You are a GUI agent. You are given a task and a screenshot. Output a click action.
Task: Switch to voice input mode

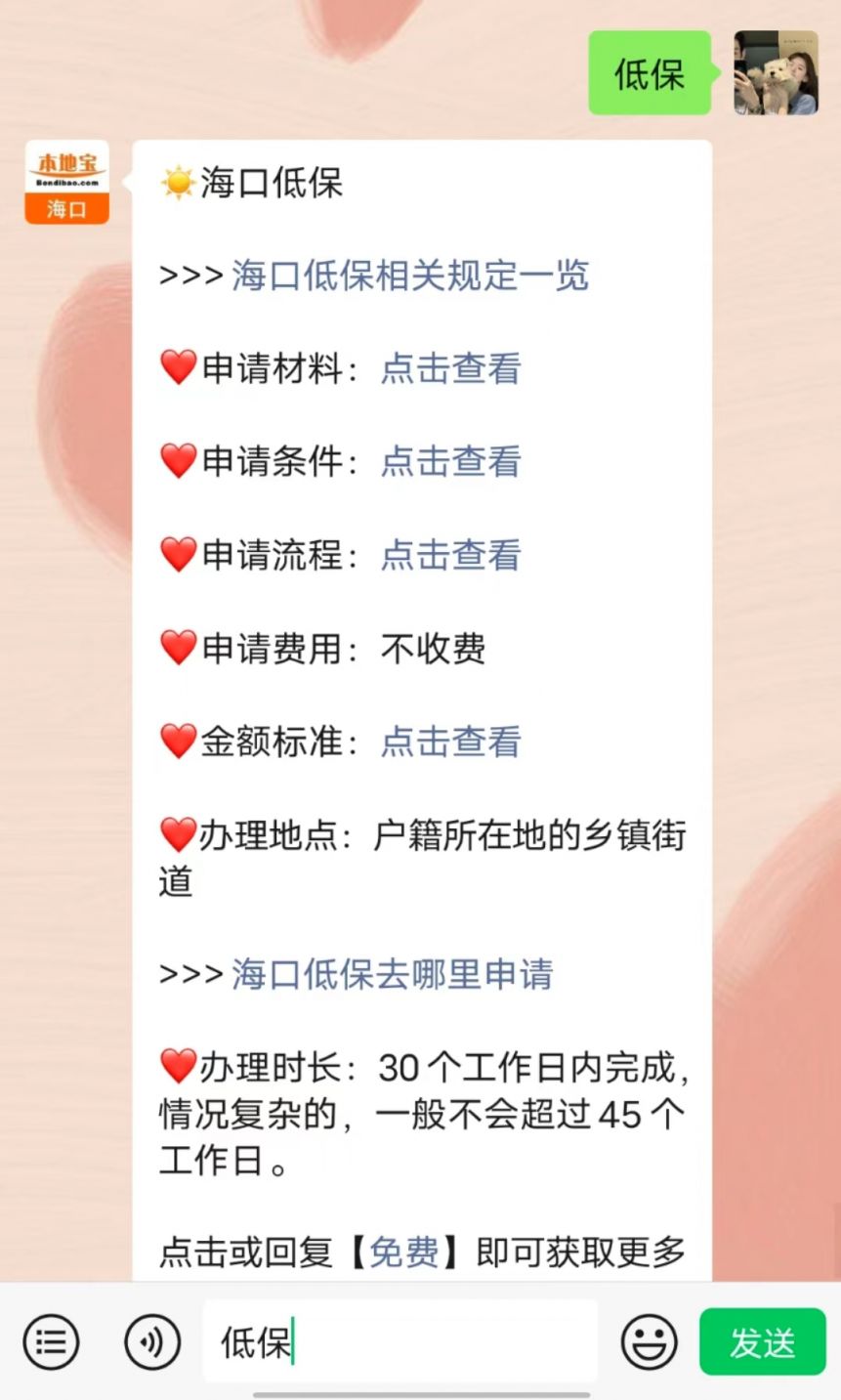[151, 1342]
